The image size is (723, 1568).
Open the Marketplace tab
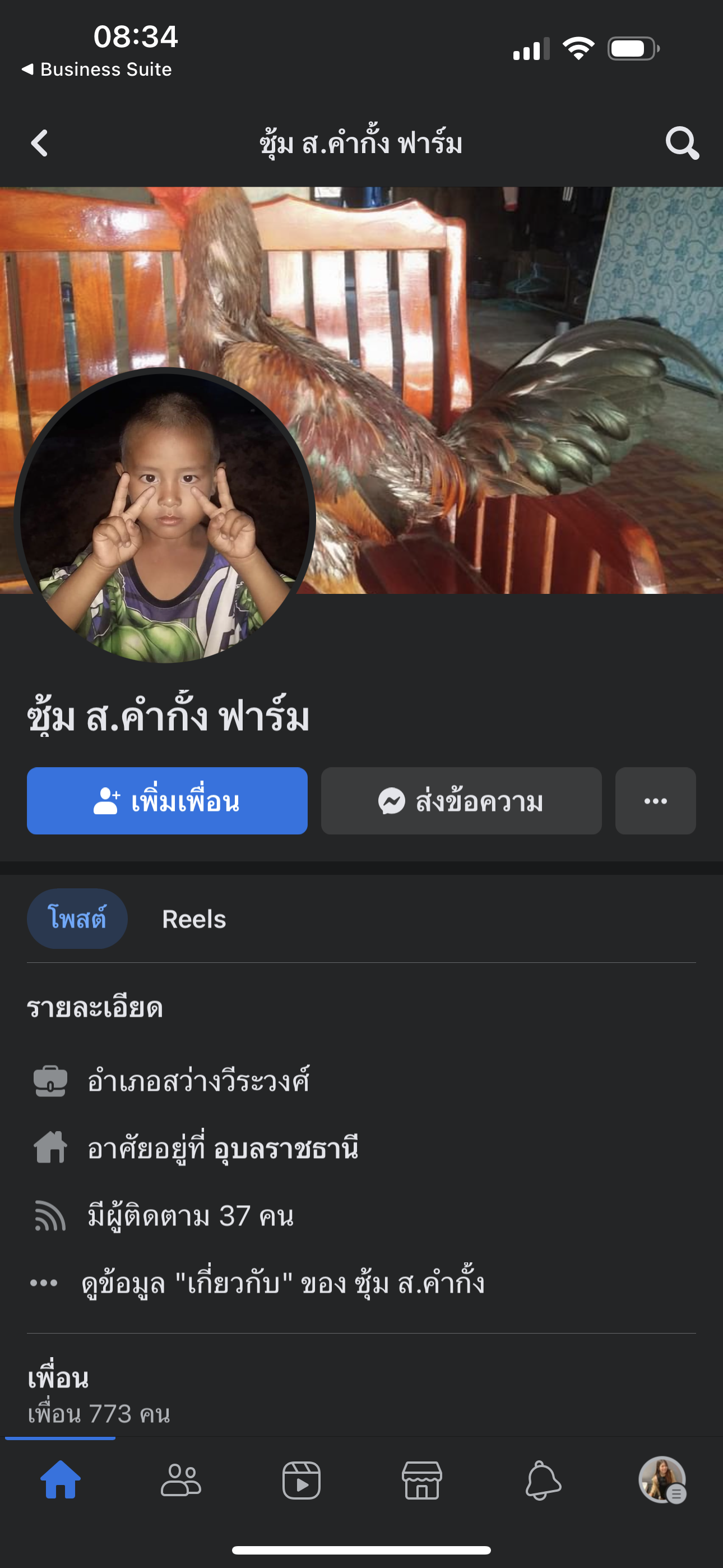(421, 1480)
